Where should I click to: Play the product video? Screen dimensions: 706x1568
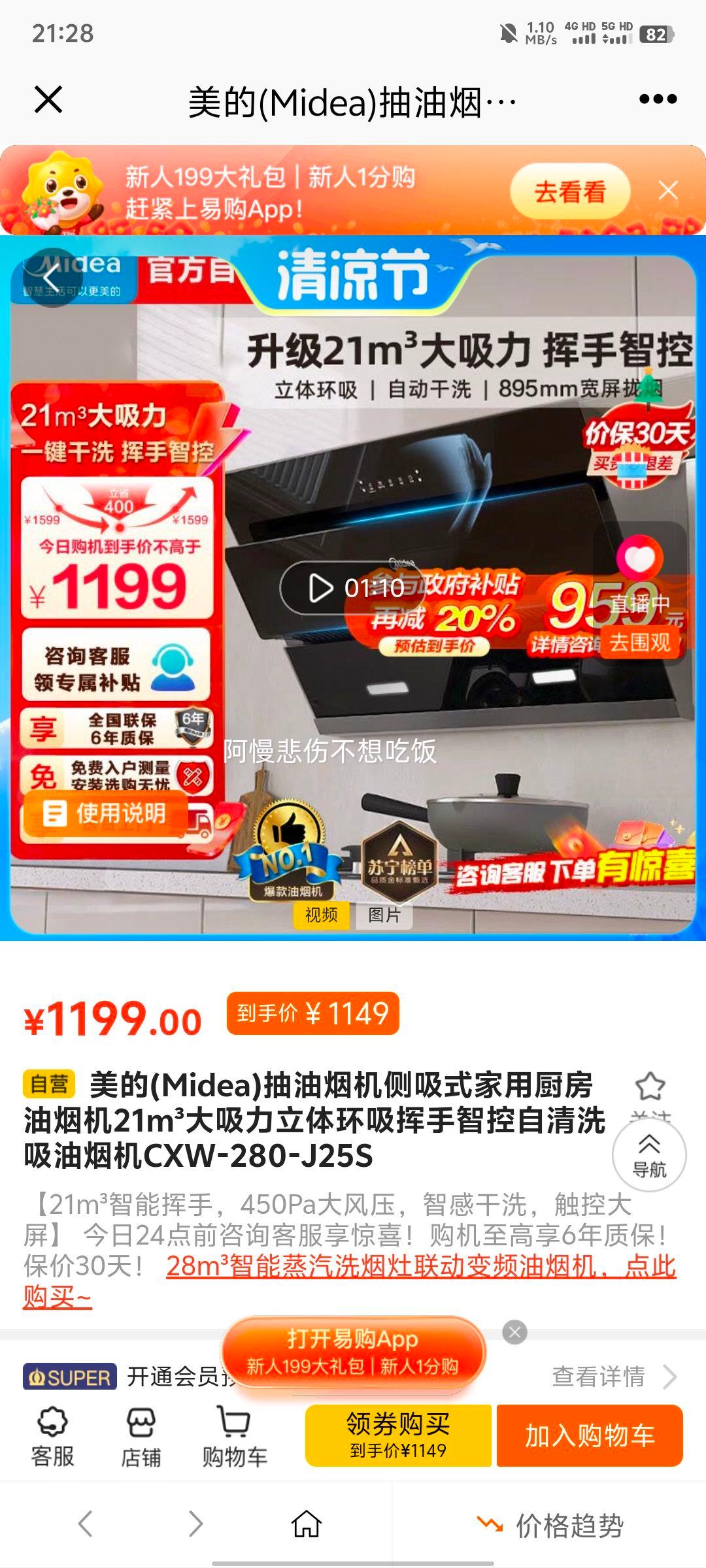tap(322, 589)
